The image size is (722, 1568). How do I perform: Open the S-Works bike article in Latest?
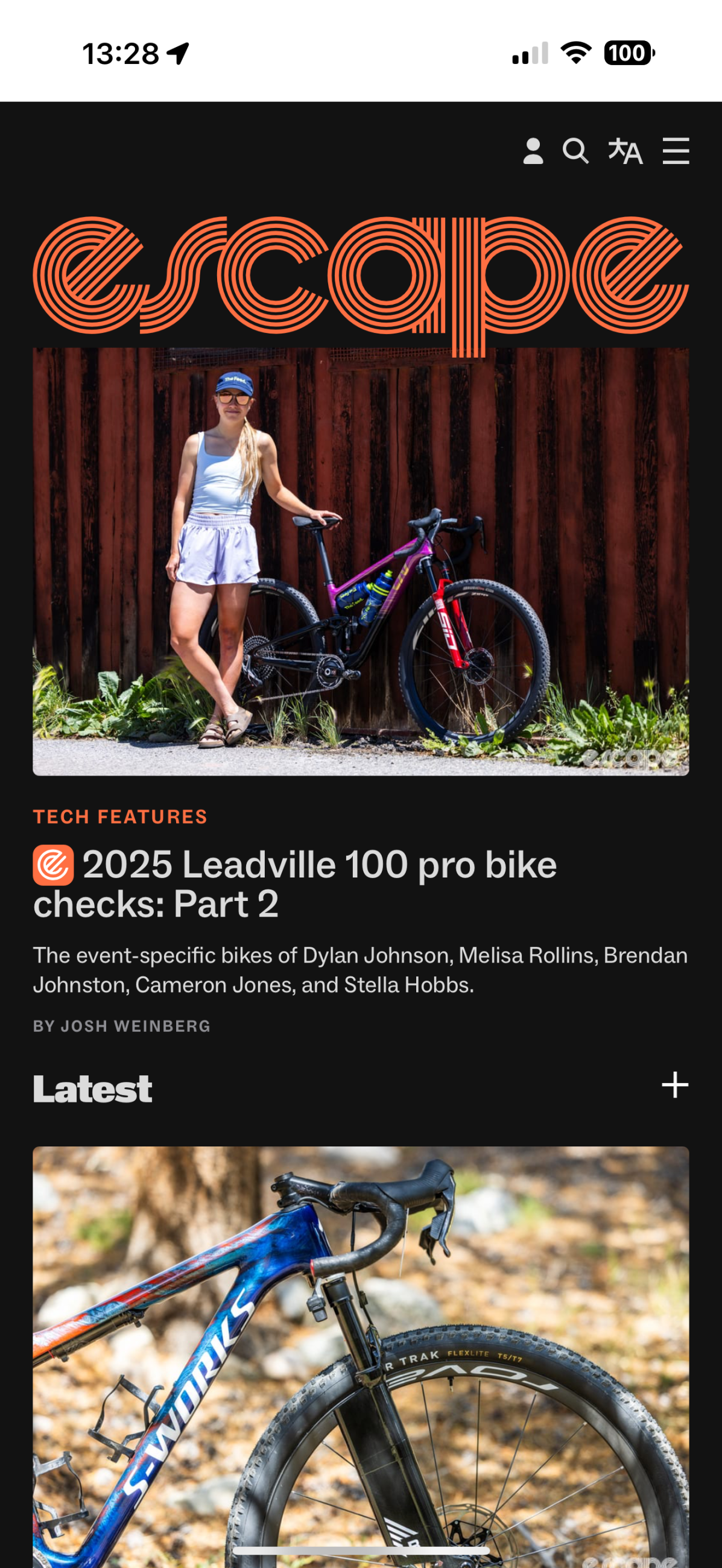pos(360,1351)
